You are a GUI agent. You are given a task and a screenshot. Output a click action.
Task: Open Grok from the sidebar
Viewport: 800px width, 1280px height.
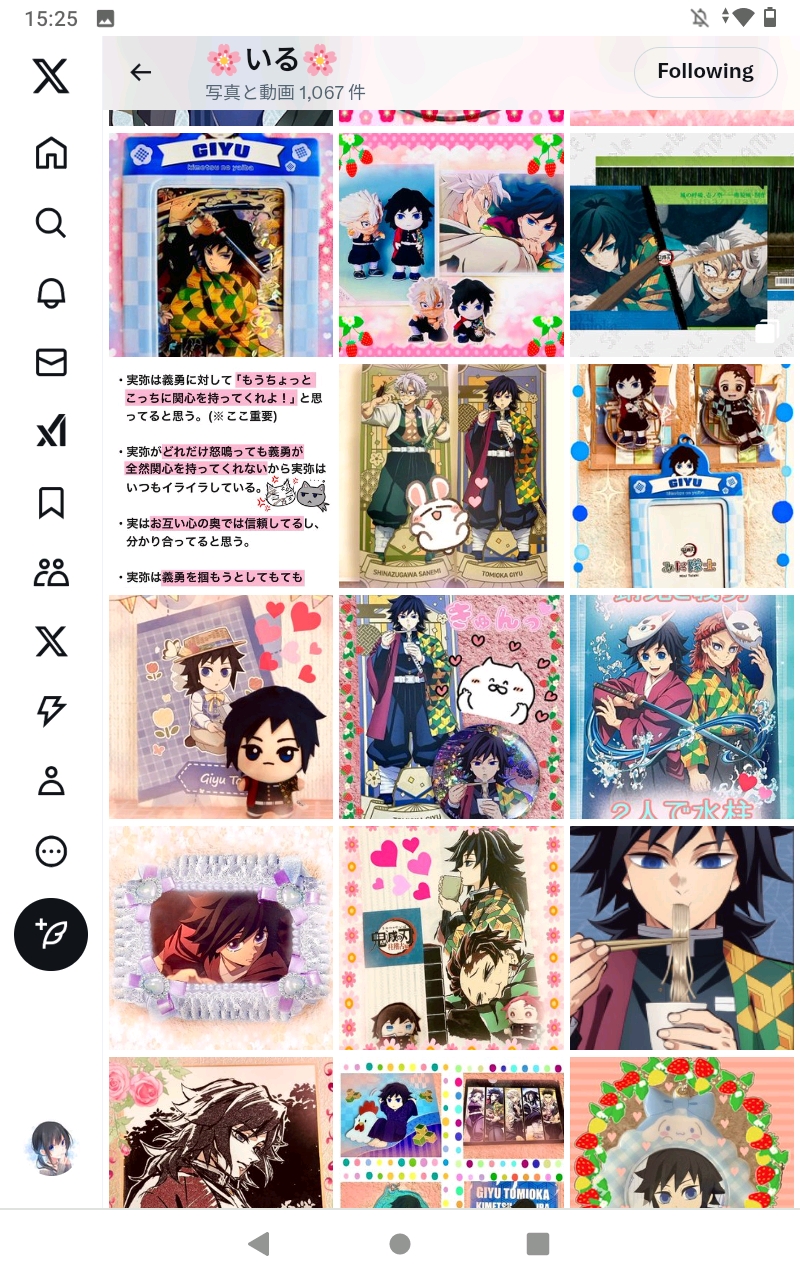pos(51,431)
